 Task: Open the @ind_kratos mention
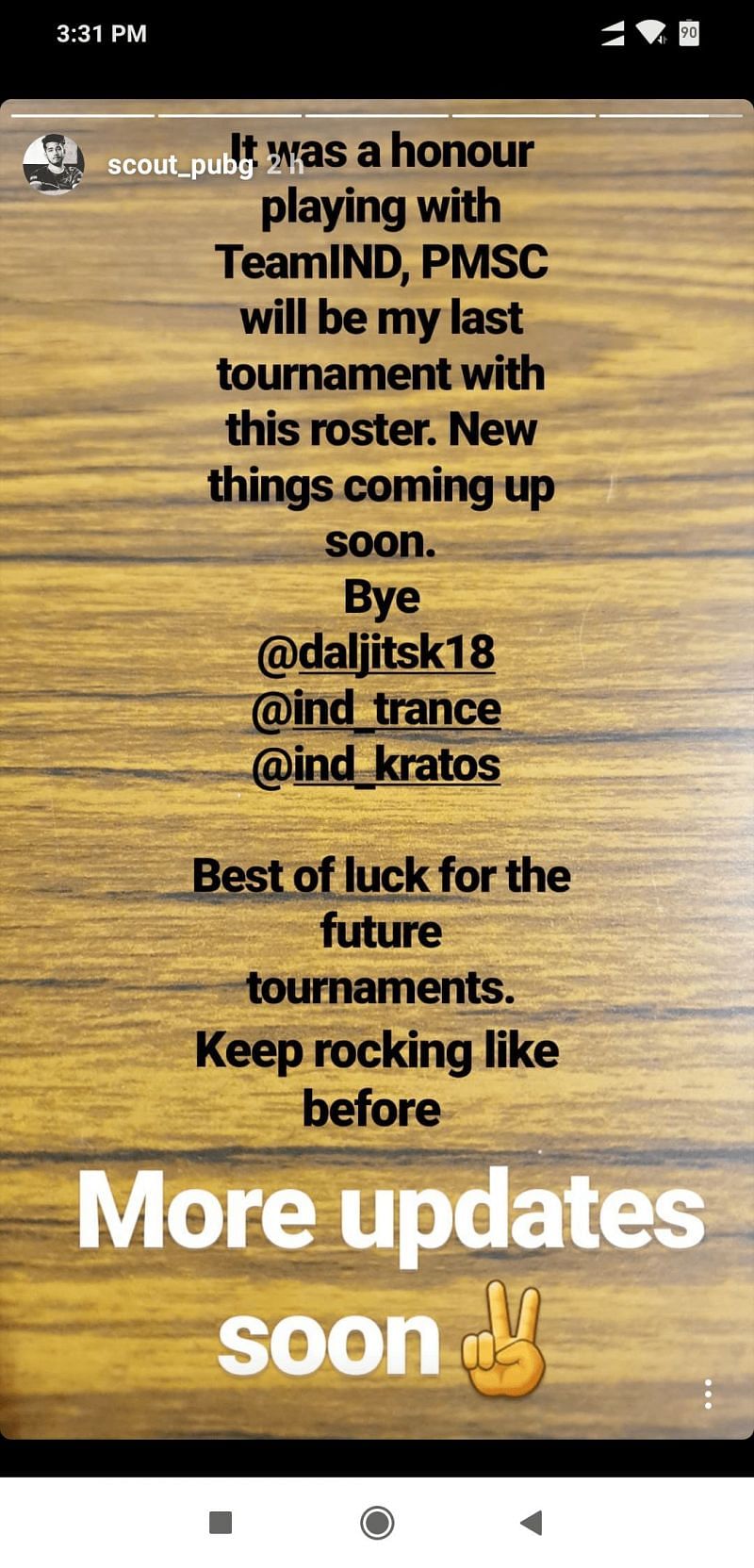click(376, 765)
